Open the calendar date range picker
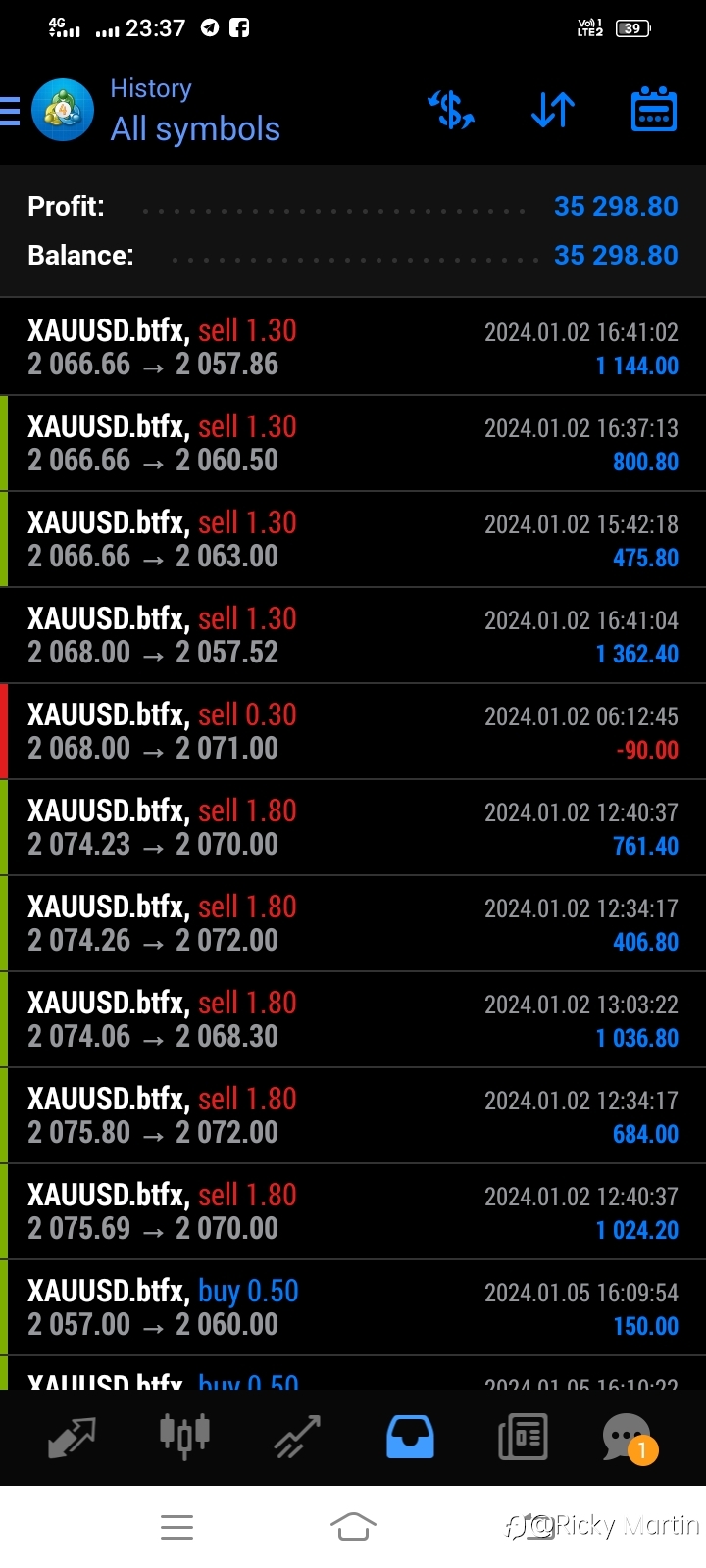The image size is (706, 1568). coord(654,109)
